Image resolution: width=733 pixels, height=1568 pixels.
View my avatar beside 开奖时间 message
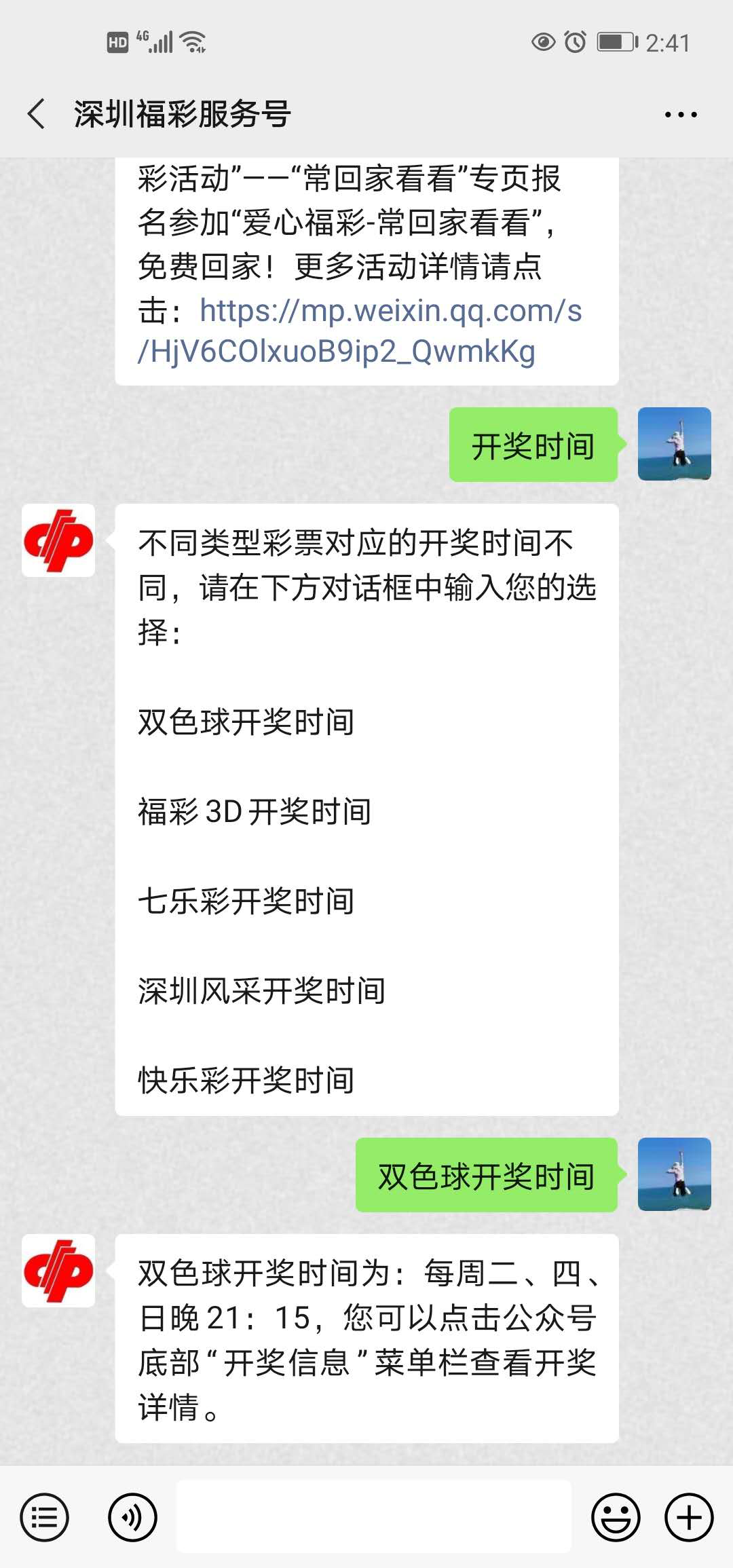tap(674, 444)
